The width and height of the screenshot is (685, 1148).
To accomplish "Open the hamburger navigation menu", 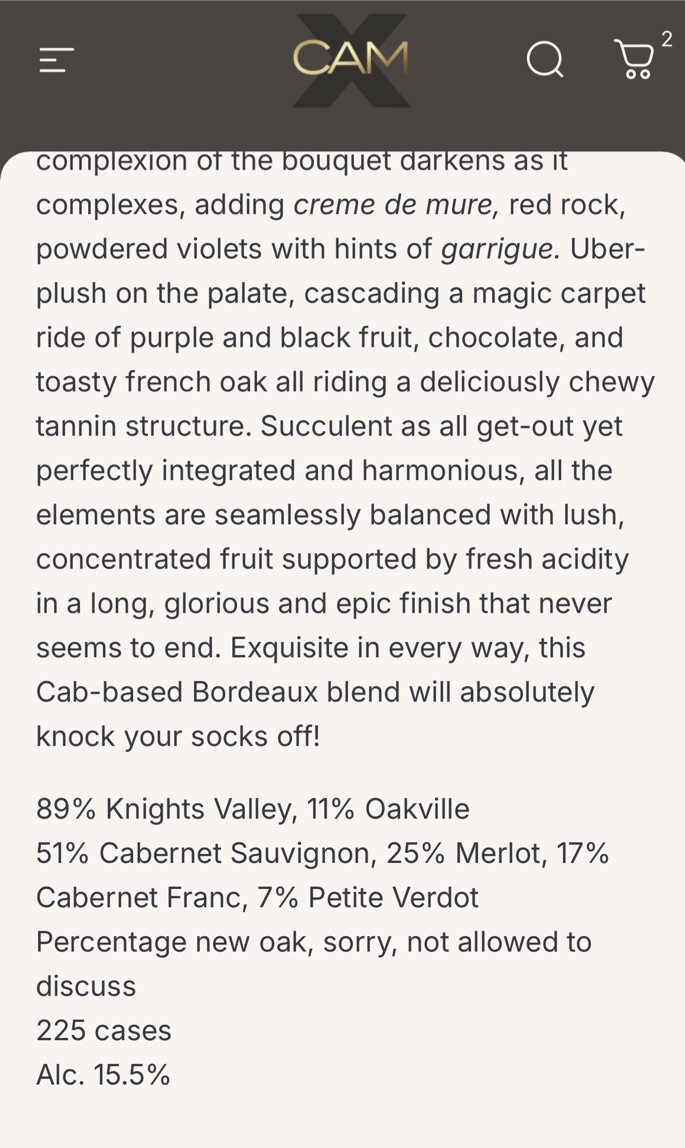I will pyautogui.click(x=57, y=61).
